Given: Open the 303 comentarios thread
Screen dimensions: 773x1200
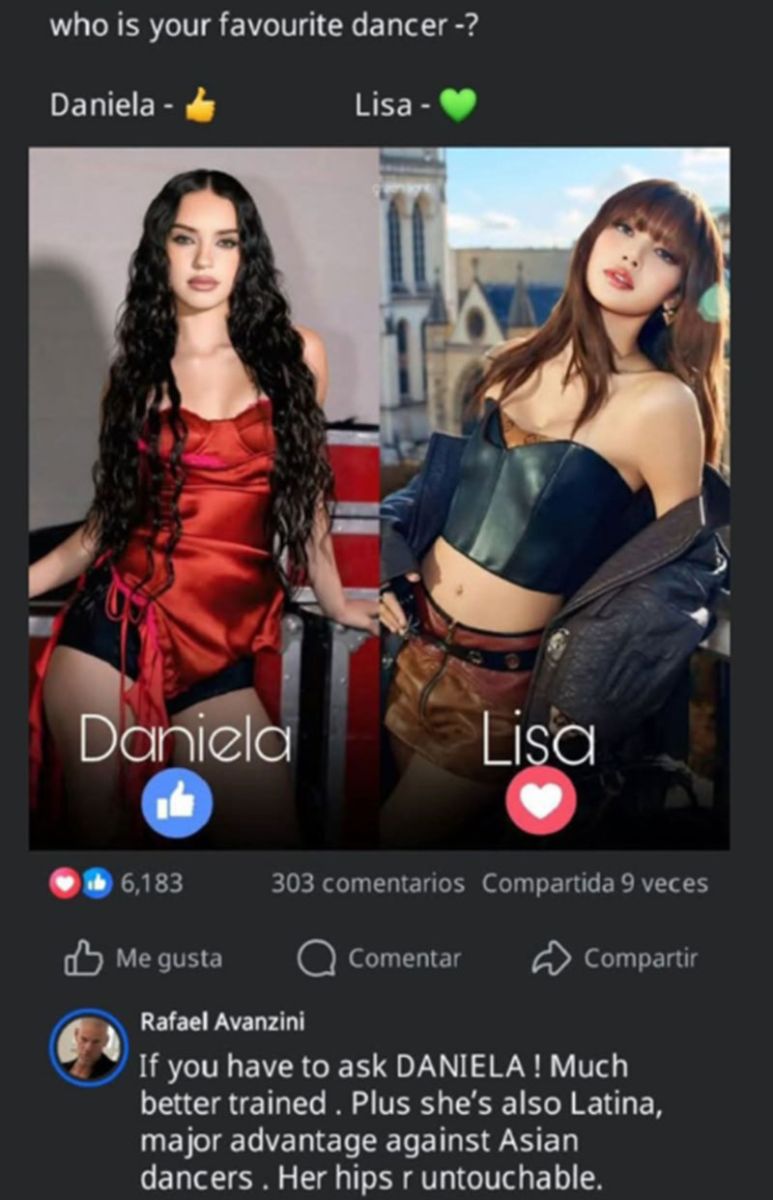Looking at the screenshot, I should click(367, 884).
